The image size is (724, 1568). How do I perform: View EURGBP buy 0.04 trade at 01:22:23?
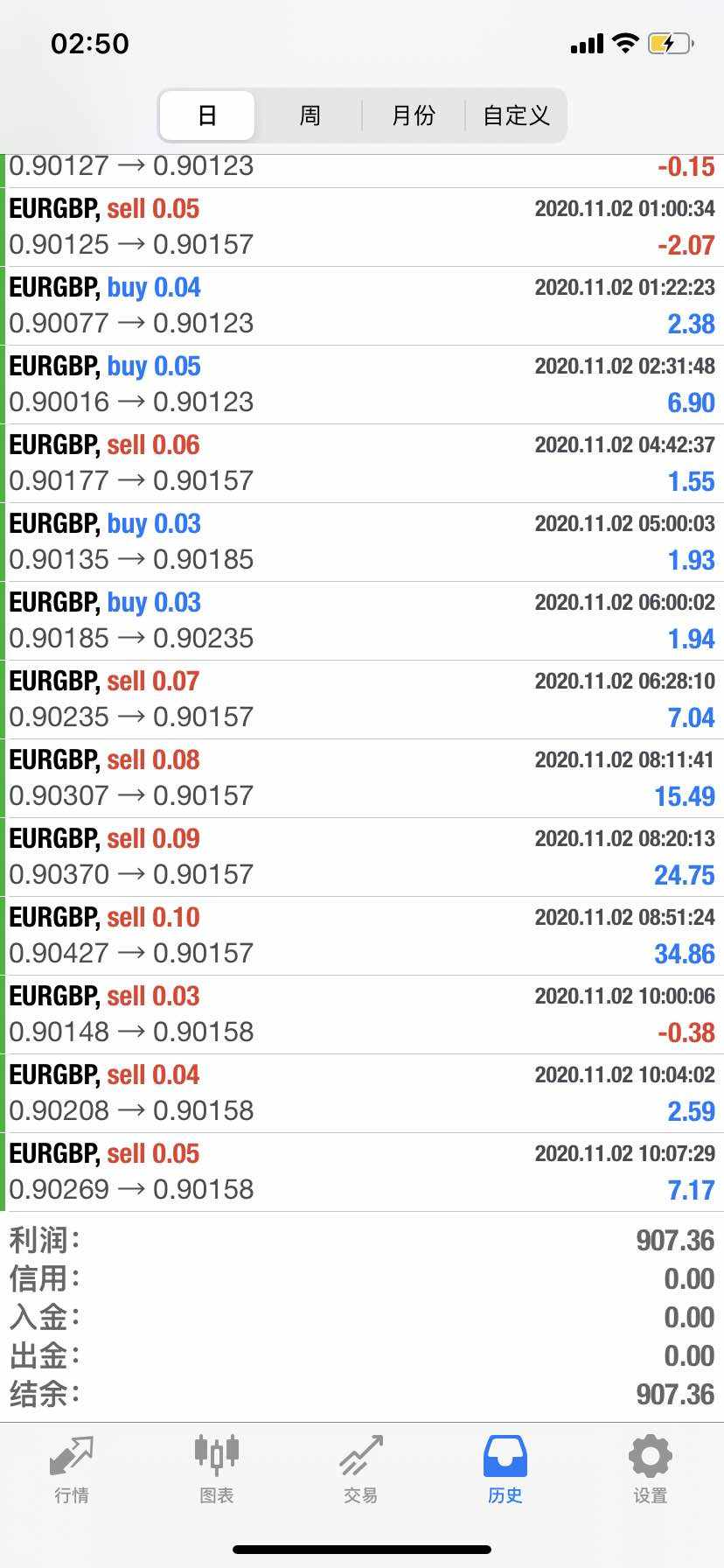[362, 305]
